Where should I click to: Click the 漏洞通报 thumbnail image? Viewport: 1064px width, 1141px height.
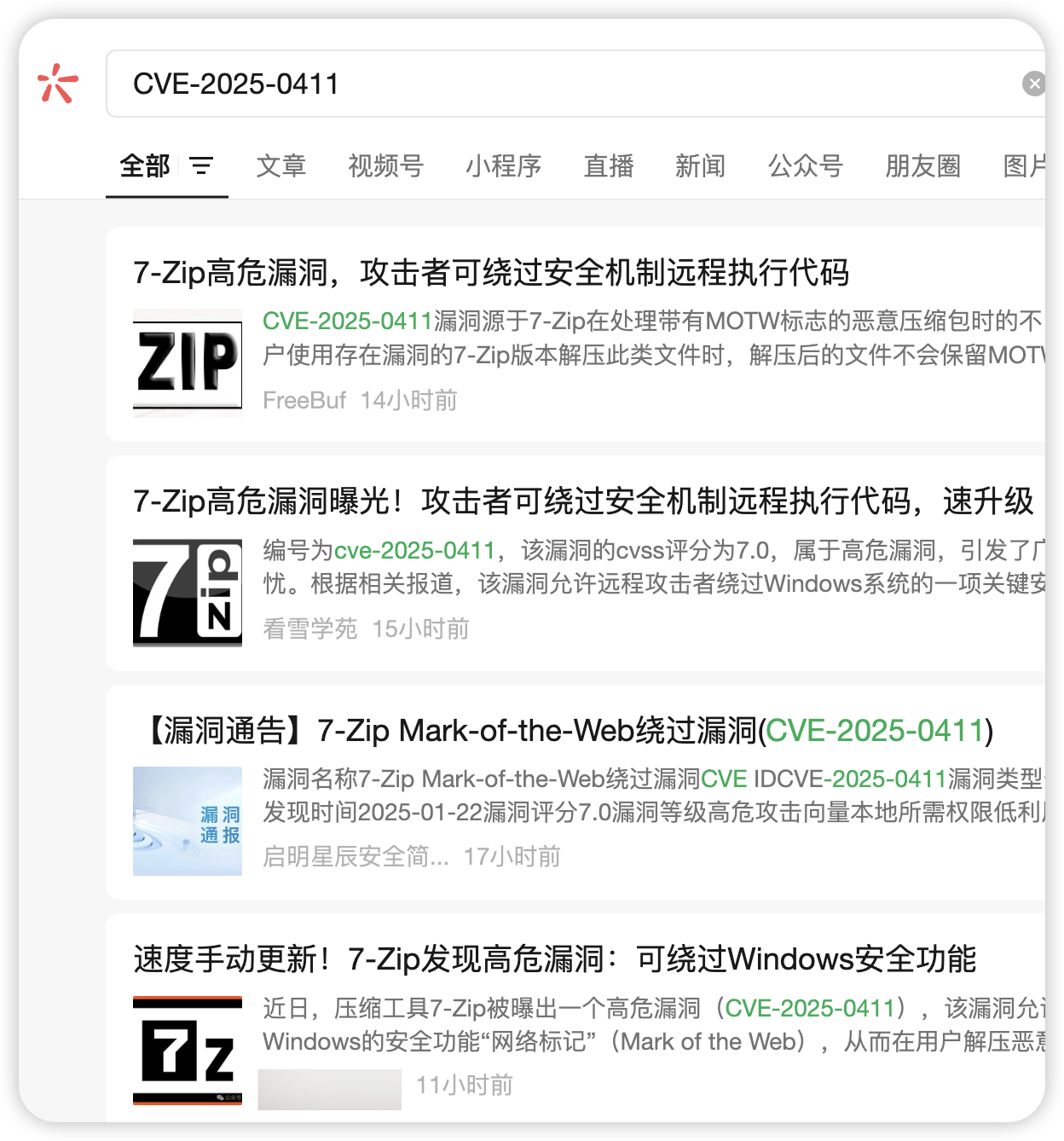tap(187, 821)
